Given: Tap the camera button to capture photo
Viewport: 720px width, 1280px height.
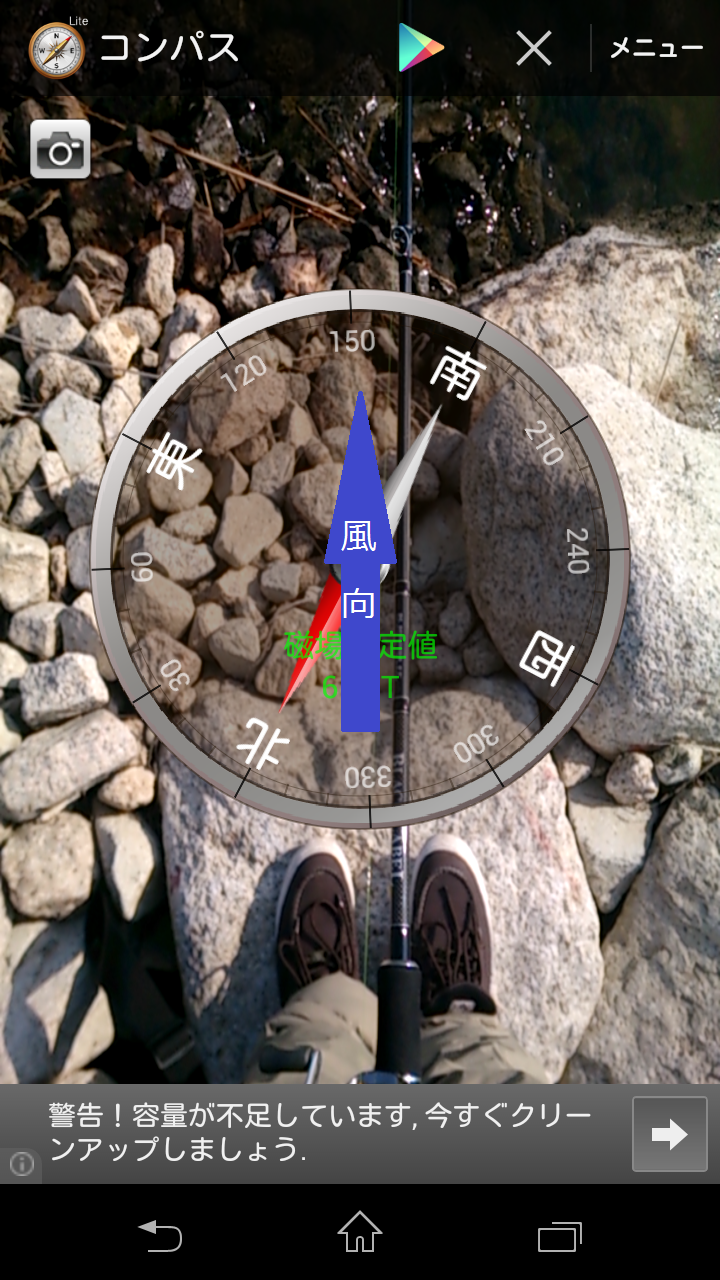Looking at the screenshot, I should [x=60, y=150].
